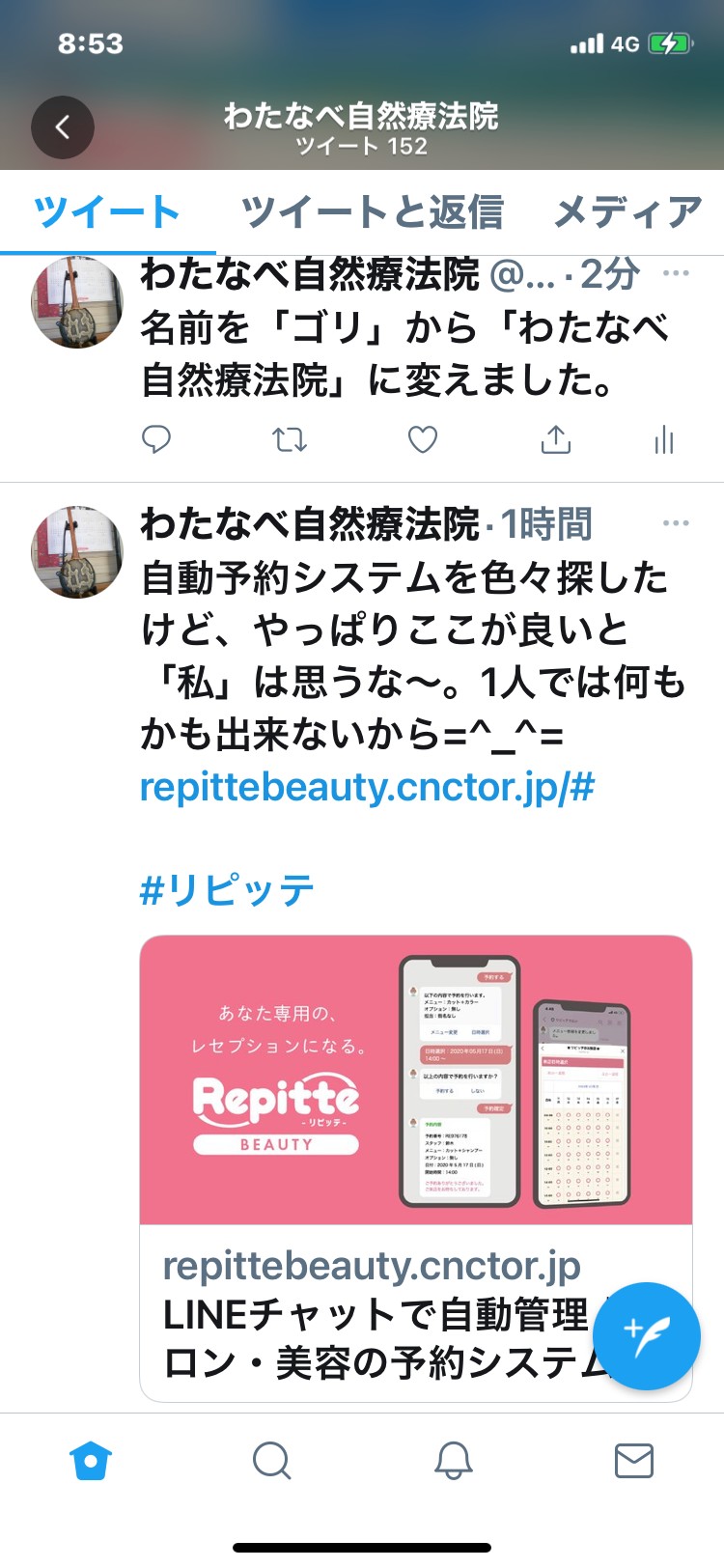Switch to the ツイートと返信 tab

[372, 212]
